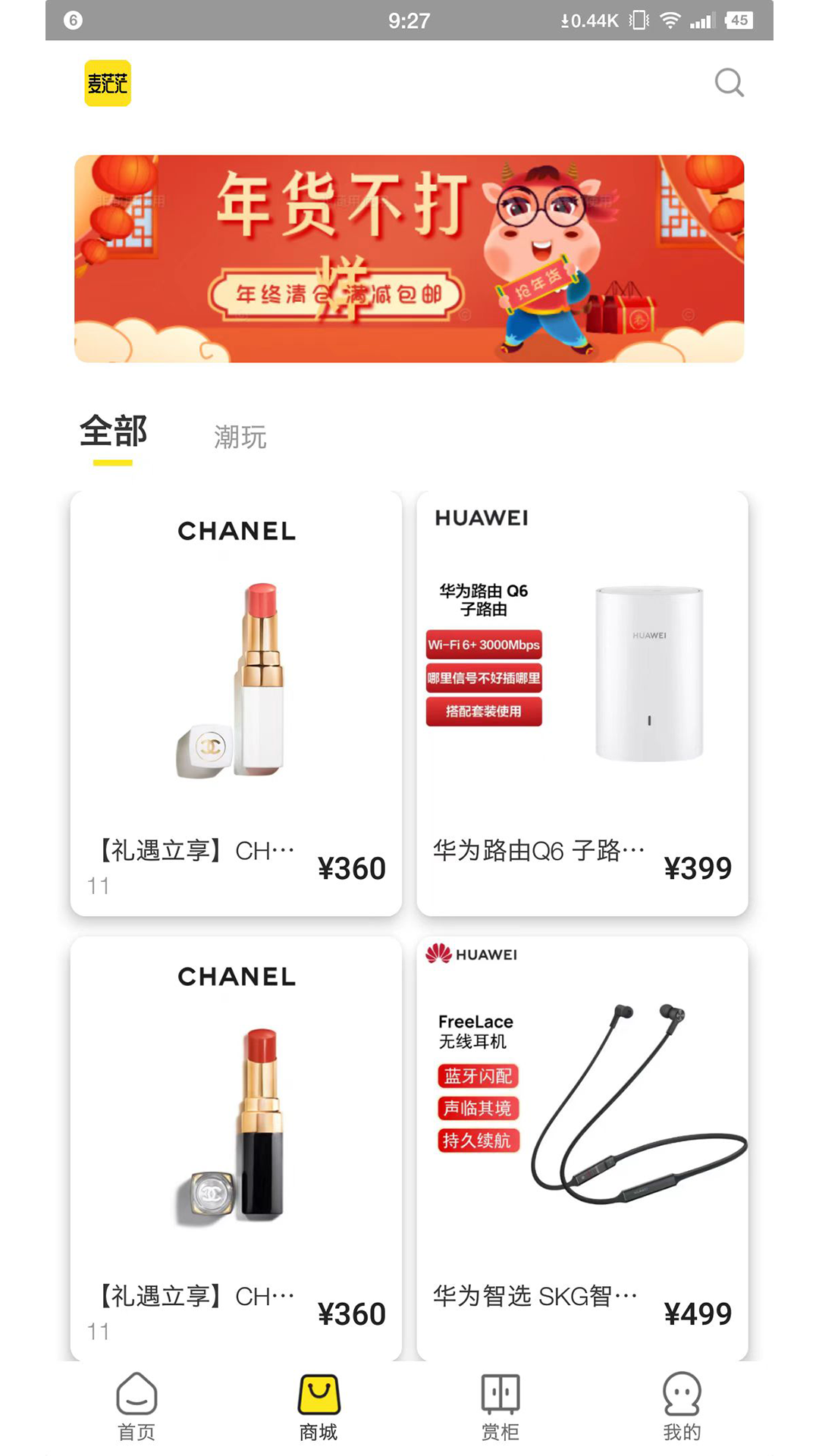The width and height of the screenshot is (819, 1456).
Task: Open the 年货不打烊 promotional banner
Action: (x=409, y=259)
